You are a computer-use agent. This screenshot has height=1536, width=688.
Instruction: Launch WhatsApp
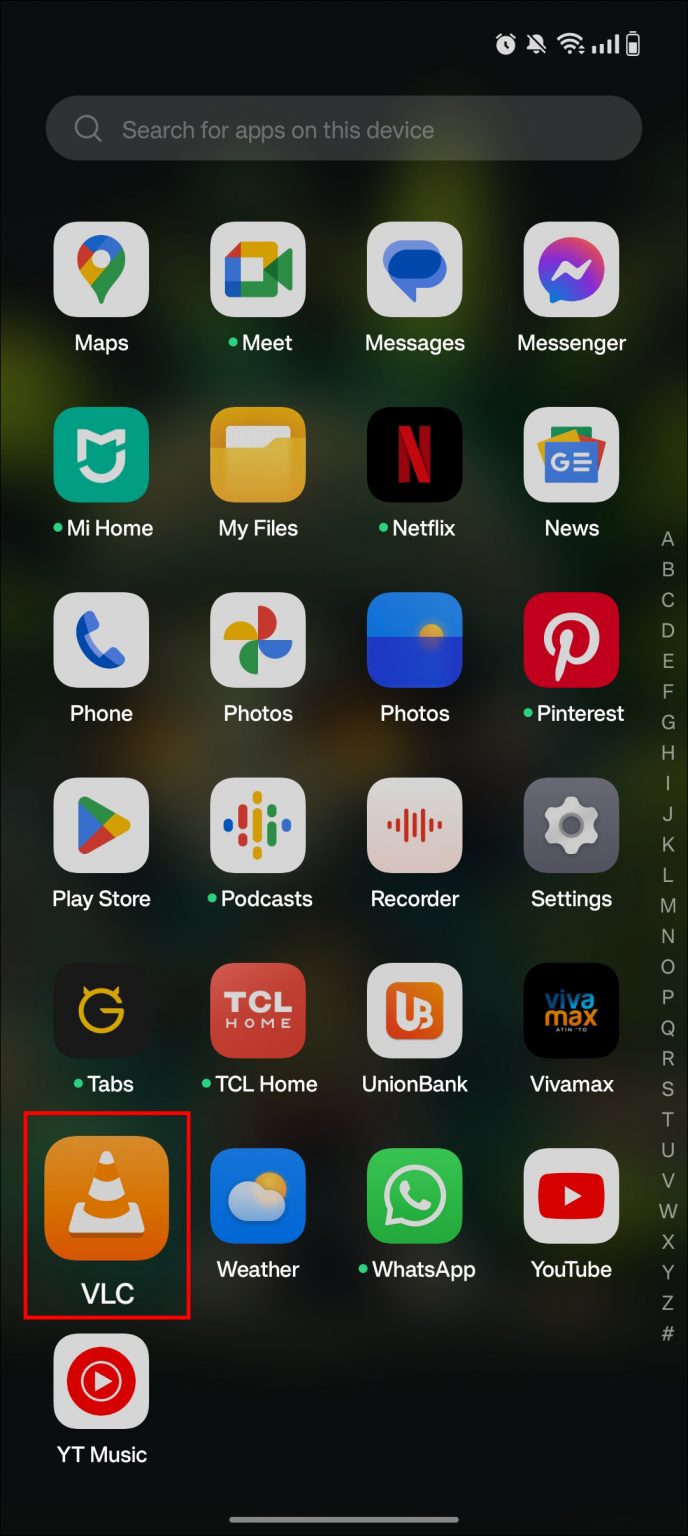(x=415, y=1196)
